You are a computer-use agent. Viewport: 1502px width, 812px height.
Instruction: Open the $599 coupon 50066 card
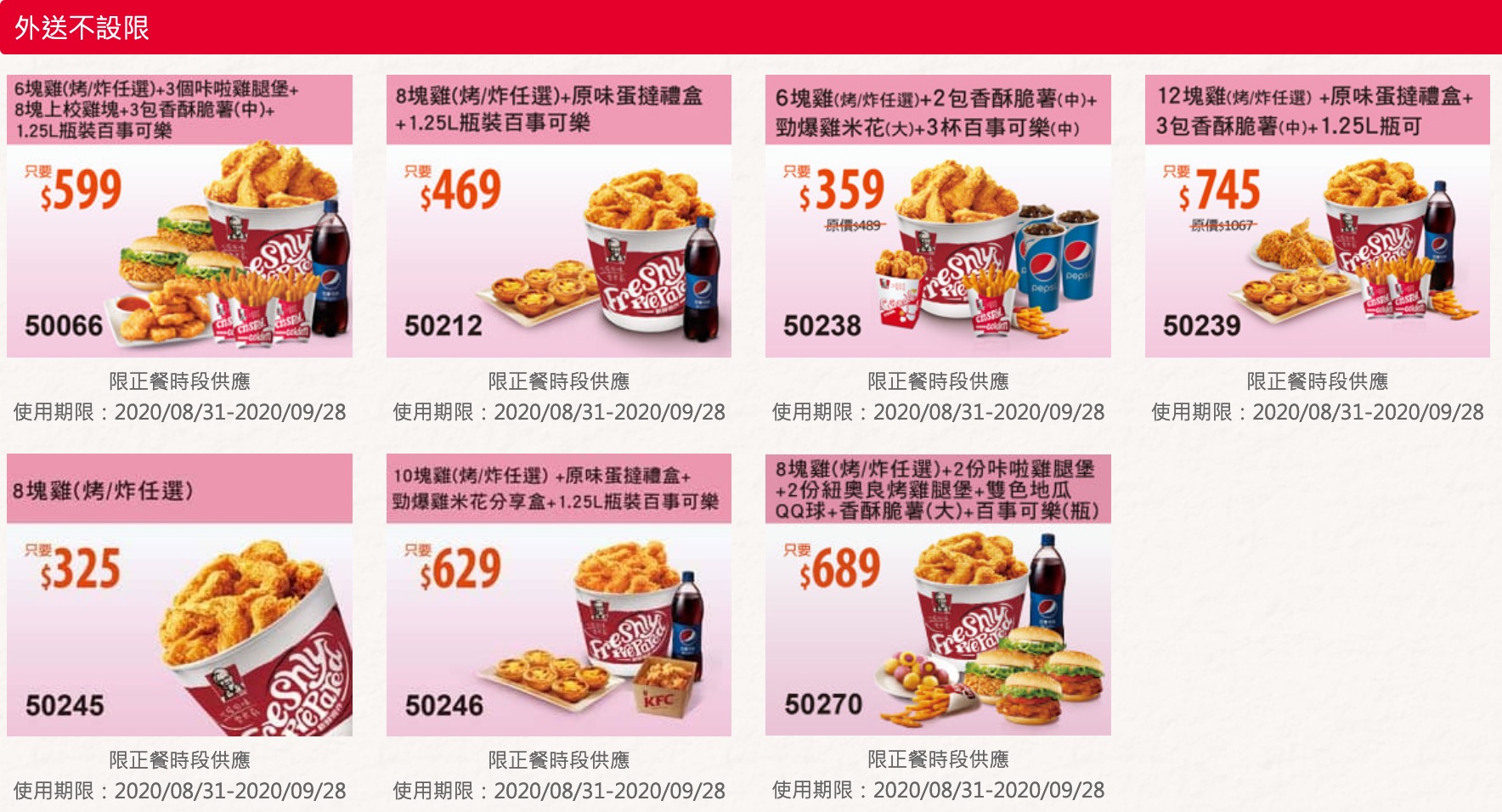[179, 217]
